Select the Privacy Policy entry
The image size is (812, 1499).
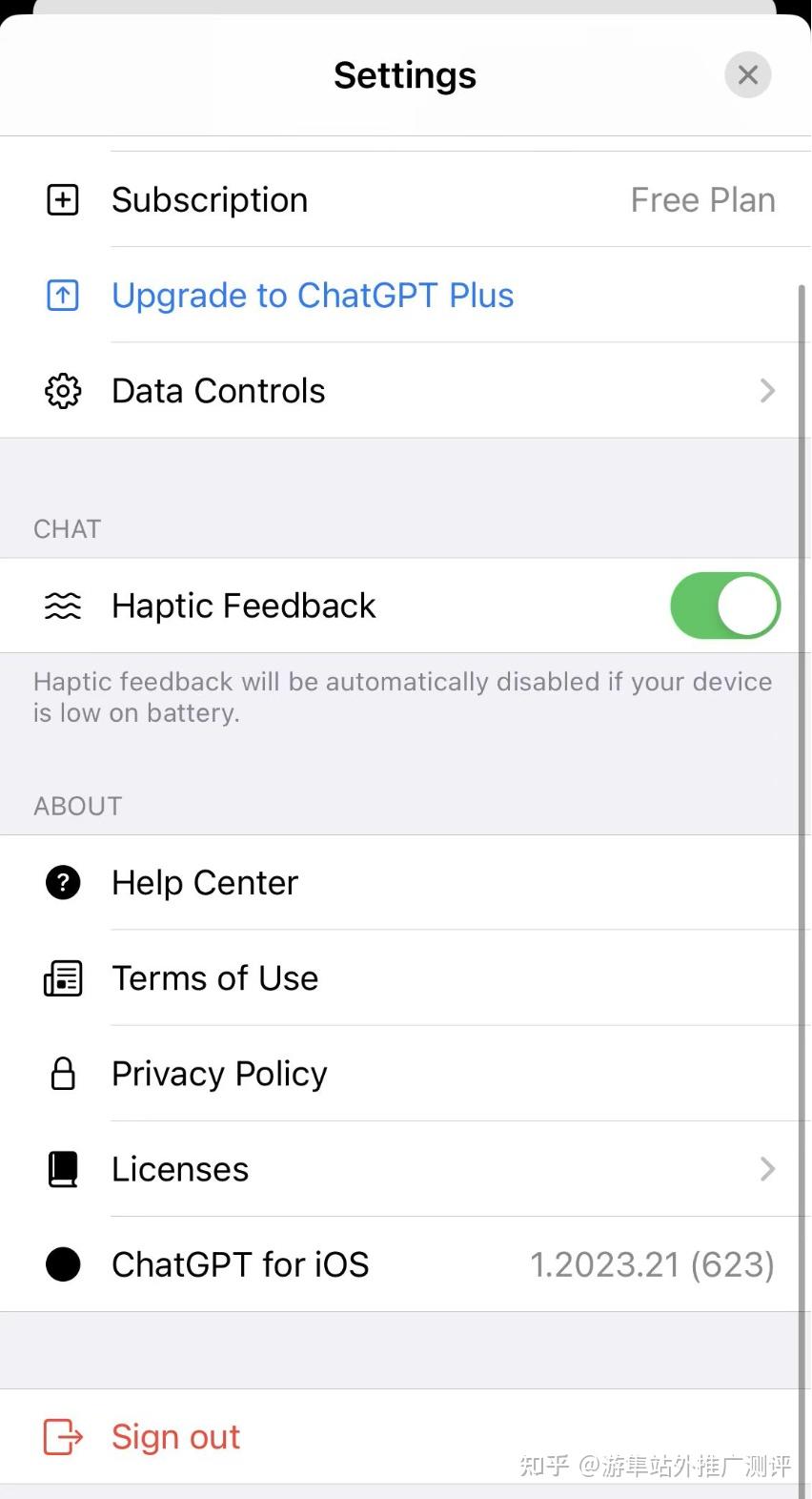coord(218,1073)
